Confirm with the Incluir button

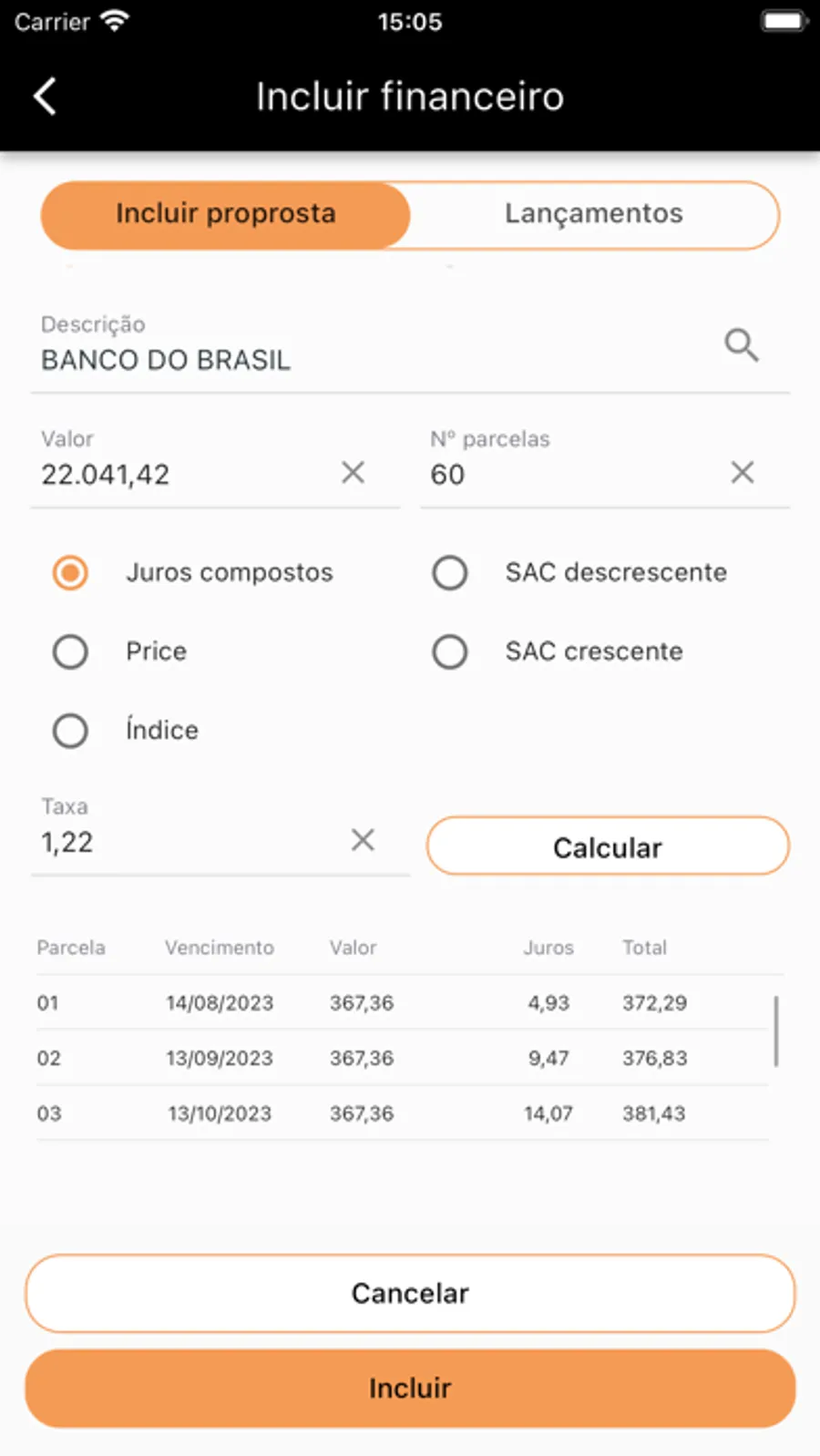410,1388
